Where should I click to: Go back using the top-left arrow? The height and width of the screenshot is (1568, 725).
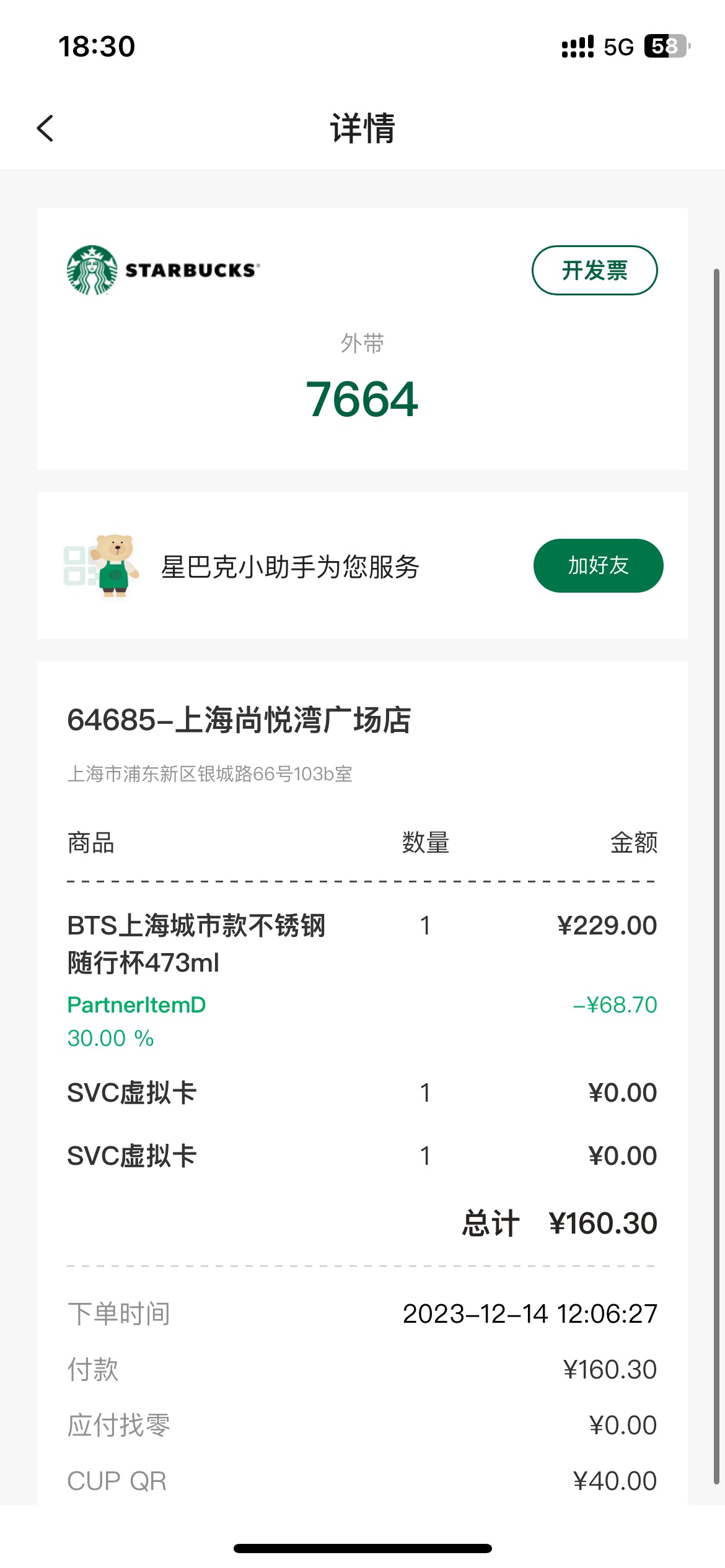(x=45, y=128)
